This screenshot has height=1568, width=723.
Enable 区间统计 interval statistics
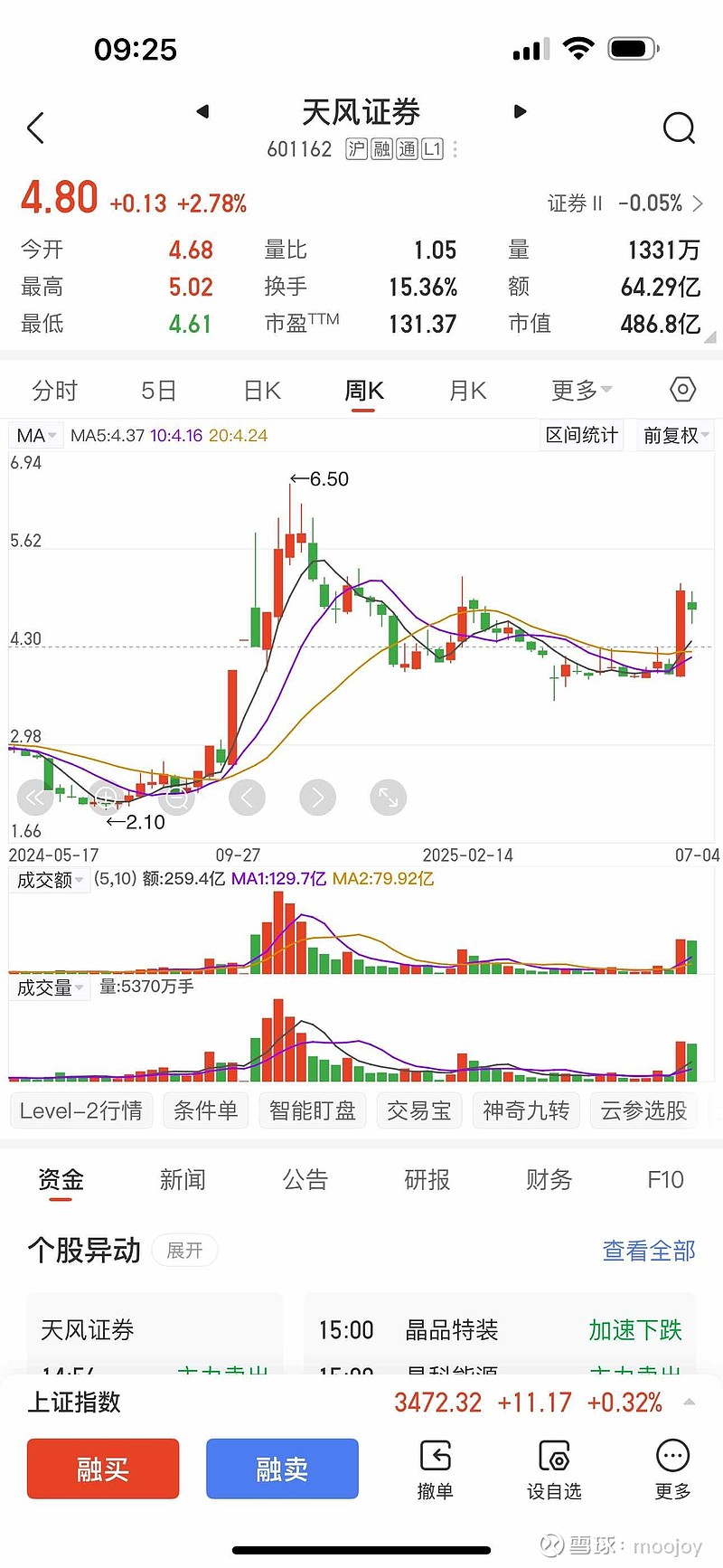(581, 435)
